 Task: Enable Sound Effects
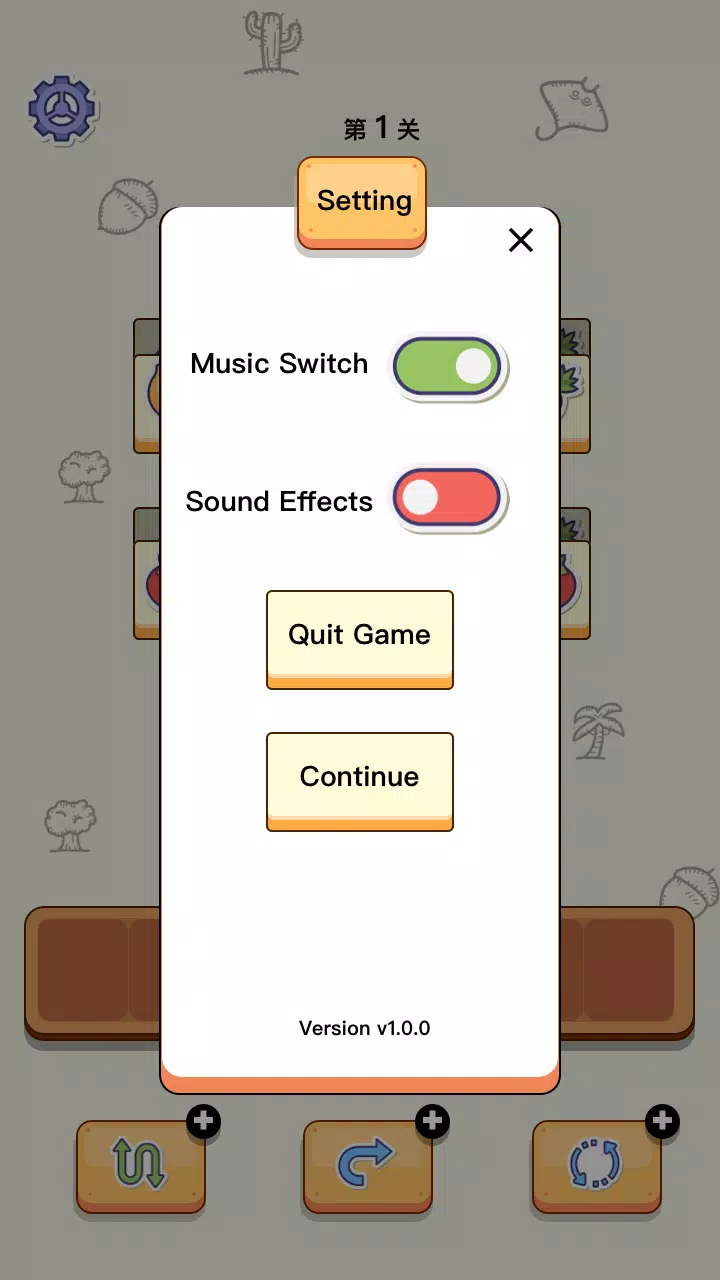pos(447,498)
